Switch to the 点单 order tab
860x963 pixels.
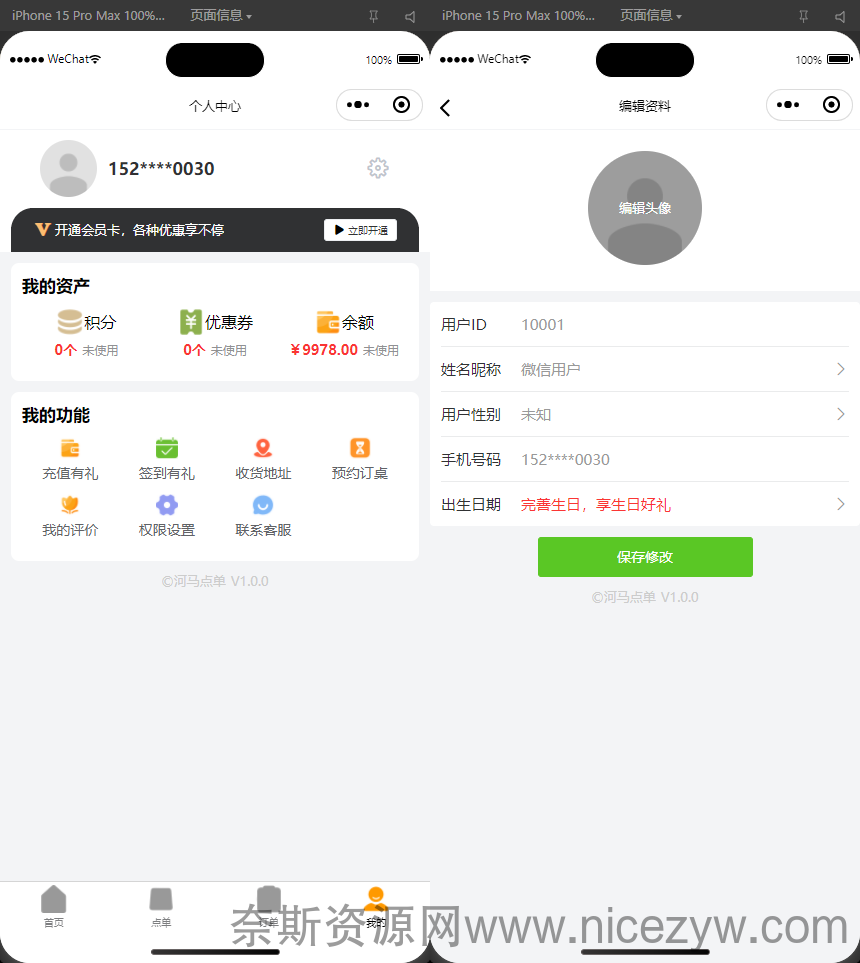click(161, 906)
